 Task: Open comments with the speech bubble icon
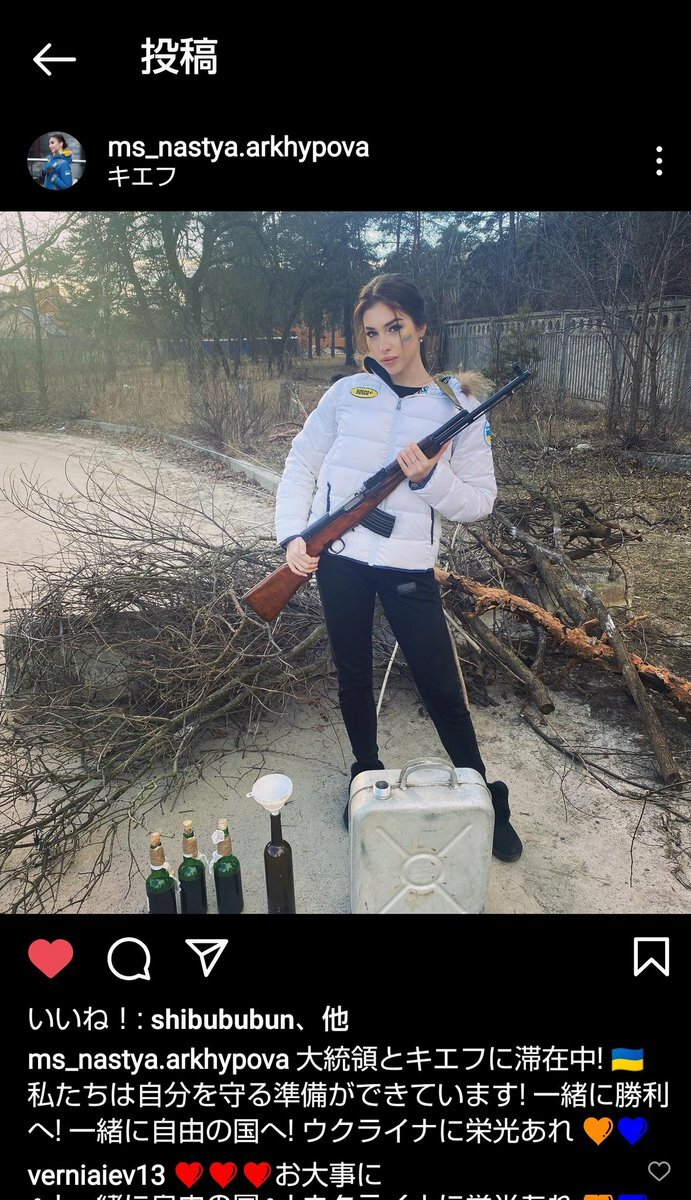tap(129, 958)
